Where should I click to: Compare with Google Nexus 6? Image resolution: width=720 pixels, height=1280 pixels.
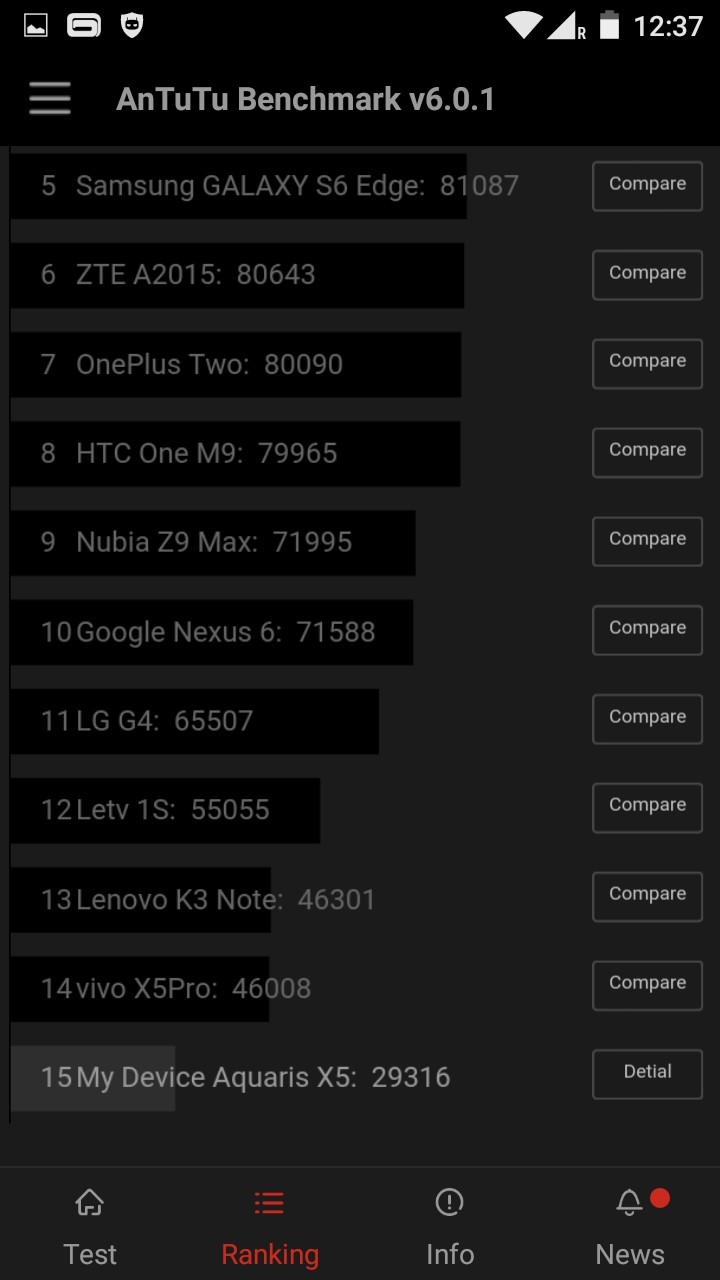coord(647,630)
